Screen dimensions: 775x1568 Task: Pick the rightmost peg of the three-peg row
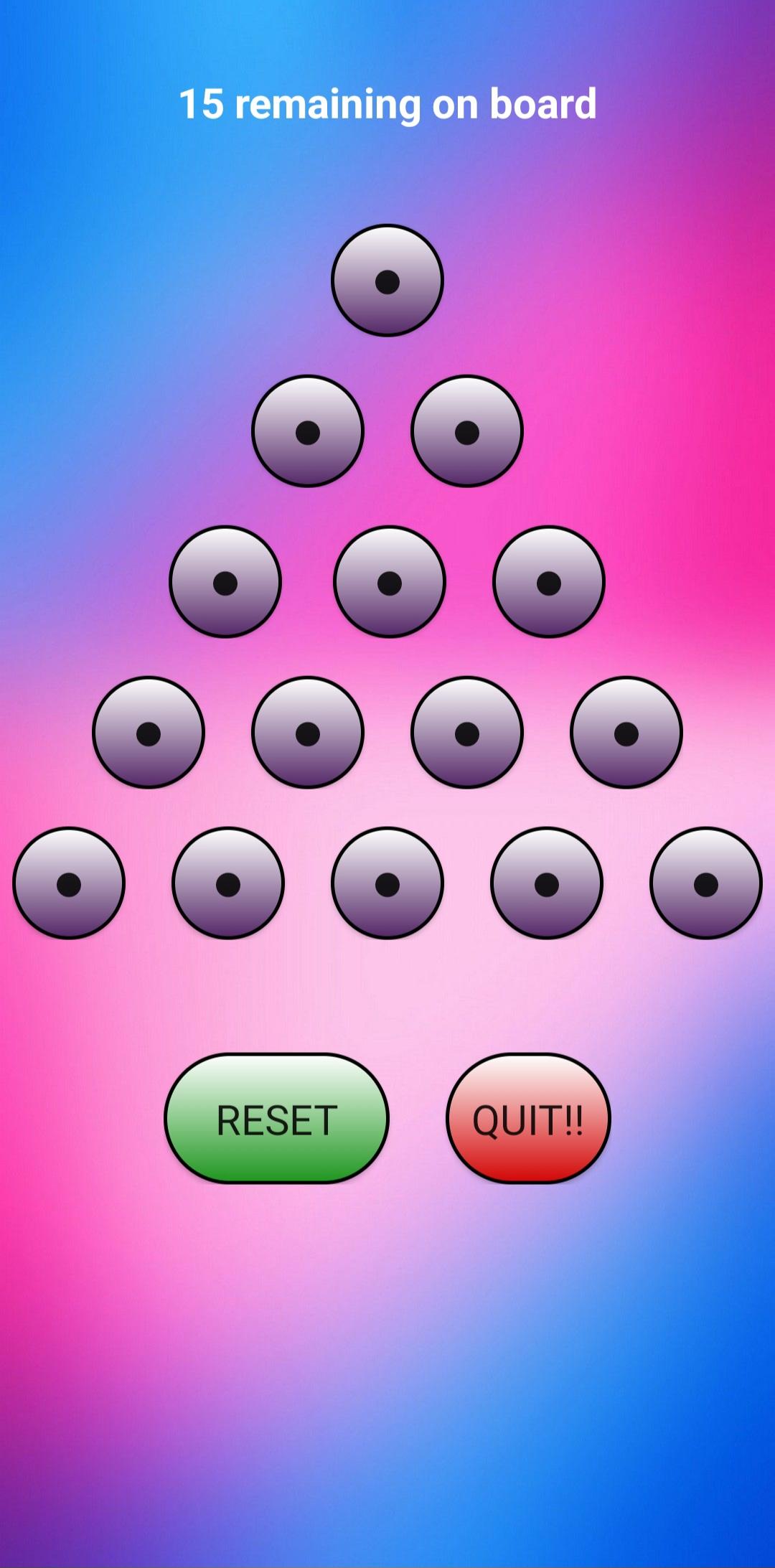click(549, 582)
